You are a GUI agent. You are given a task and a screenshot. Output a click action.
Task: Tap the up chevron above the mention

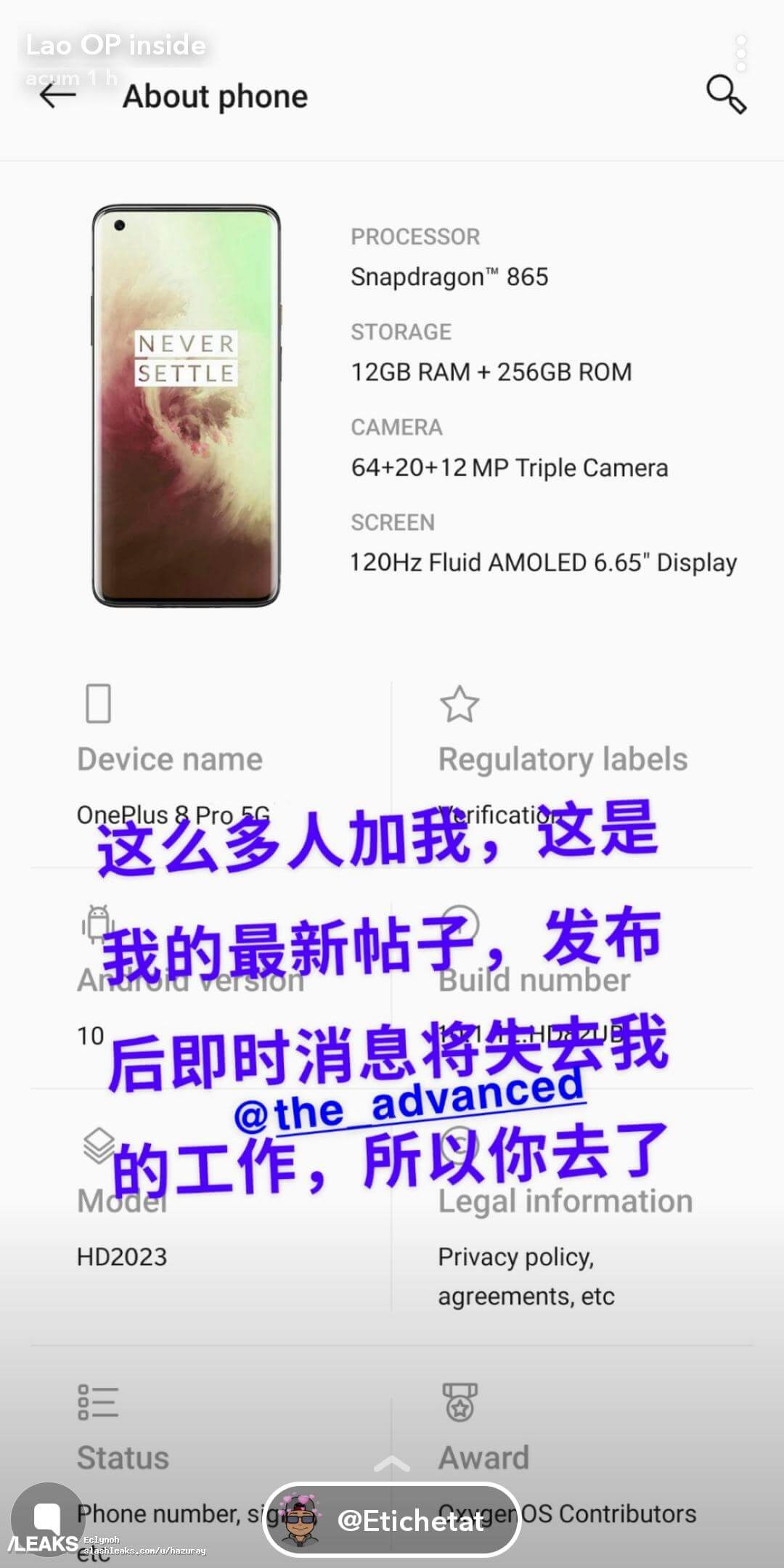[392, 1463]
